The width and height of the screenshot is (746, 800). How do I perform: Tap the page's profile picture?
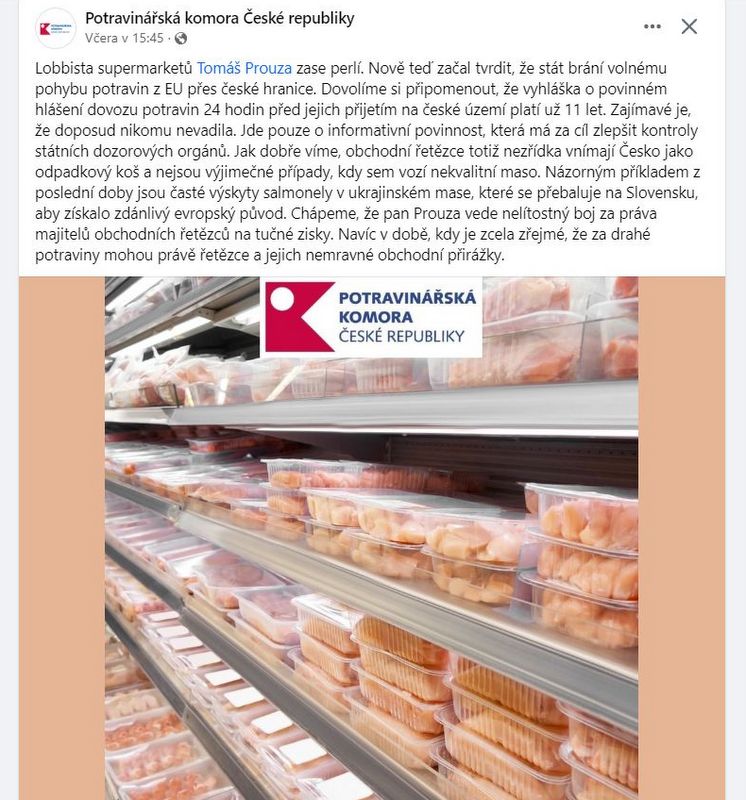(55, 28)
